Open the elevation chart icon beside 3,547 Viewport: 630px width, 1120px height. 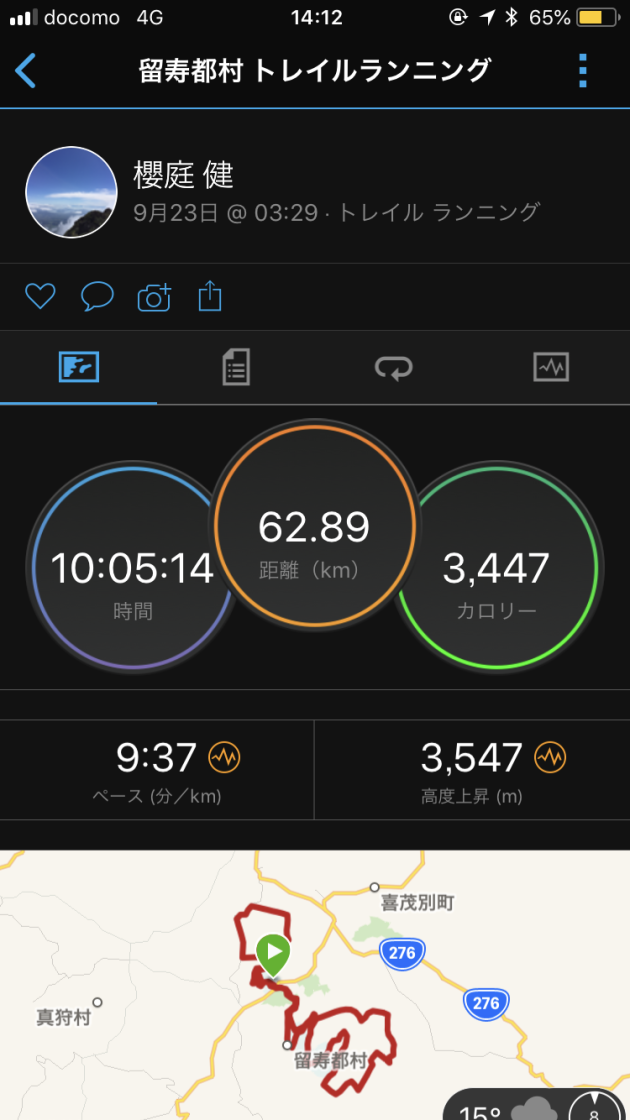click(x=550, y=758)
